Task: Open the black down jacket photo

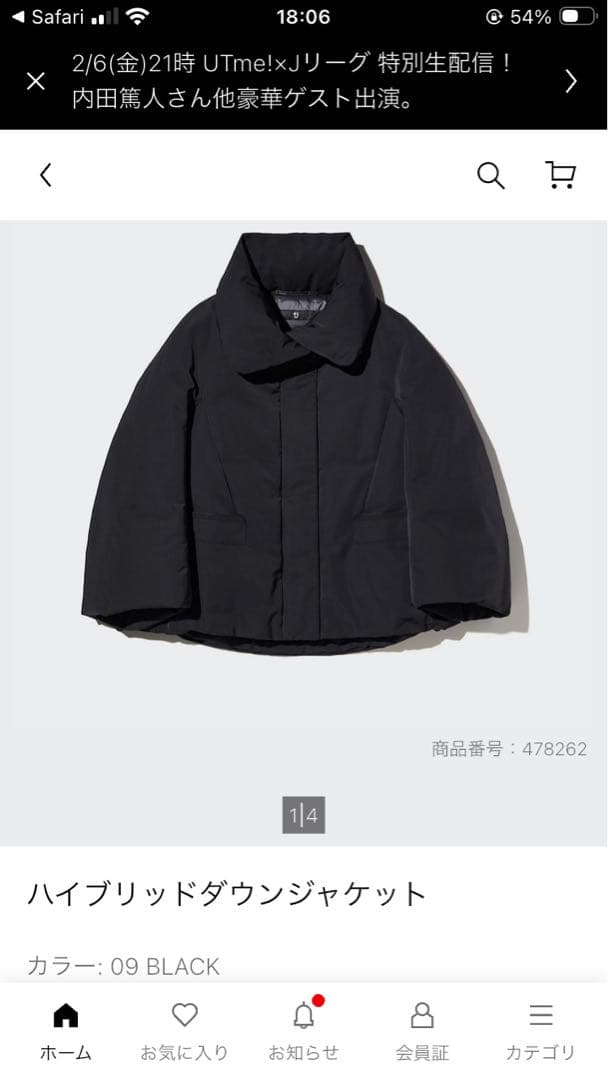Action: 304,445
